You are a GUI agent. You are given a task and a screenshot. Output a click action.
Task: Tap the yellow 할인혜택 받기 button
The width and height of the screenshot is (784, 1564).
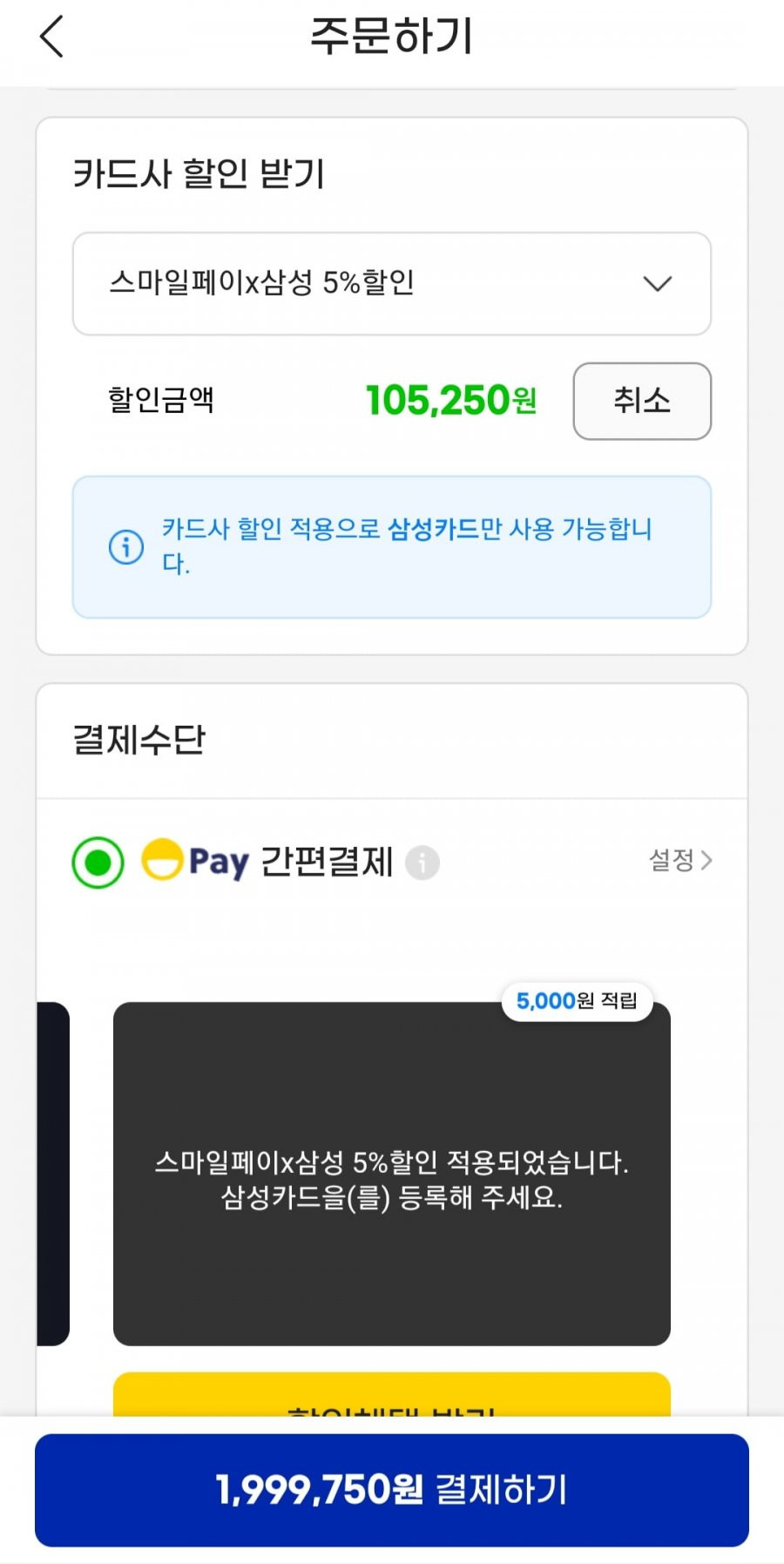pos(392,1394)
